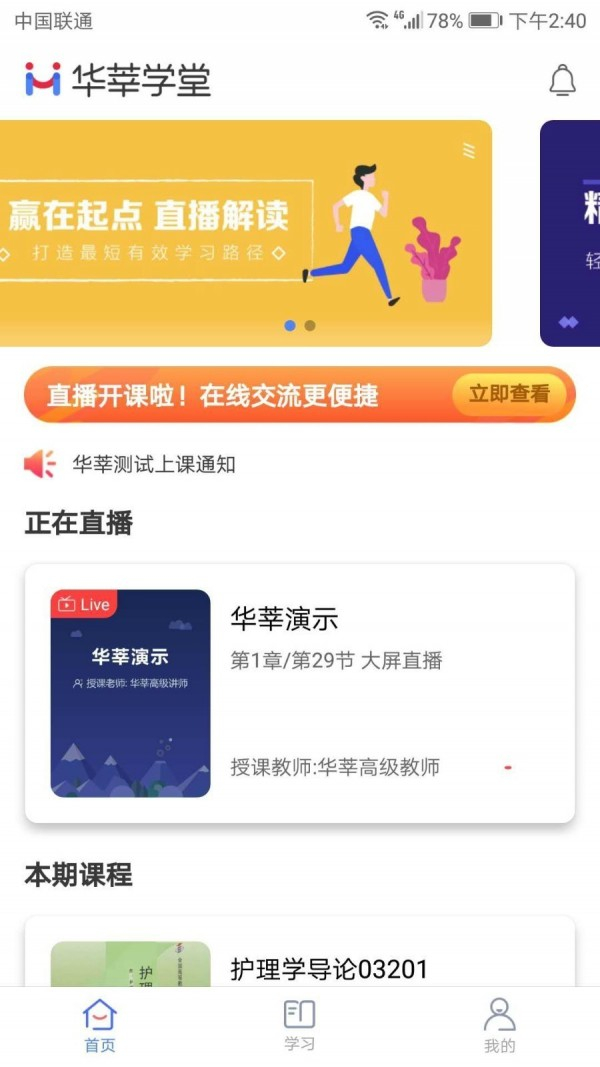The image size is (600, 1067).
Task: Open the 华莘演示 live course card
Action: pos(299,692)
